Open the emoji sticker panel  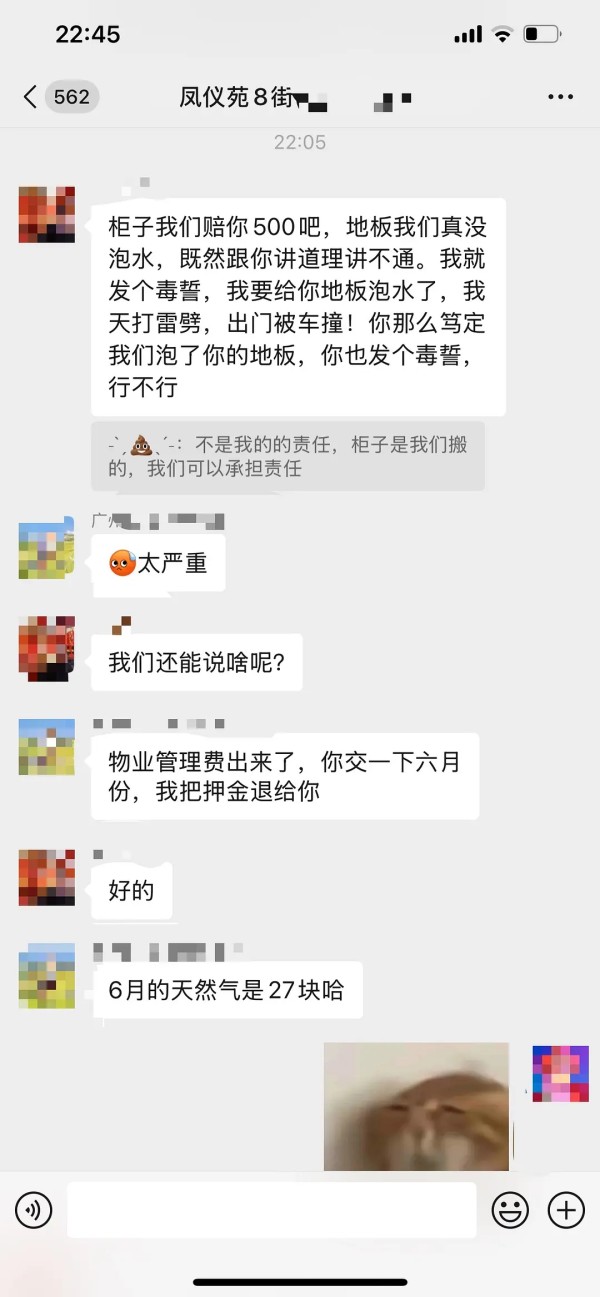tap(510, 1211)
